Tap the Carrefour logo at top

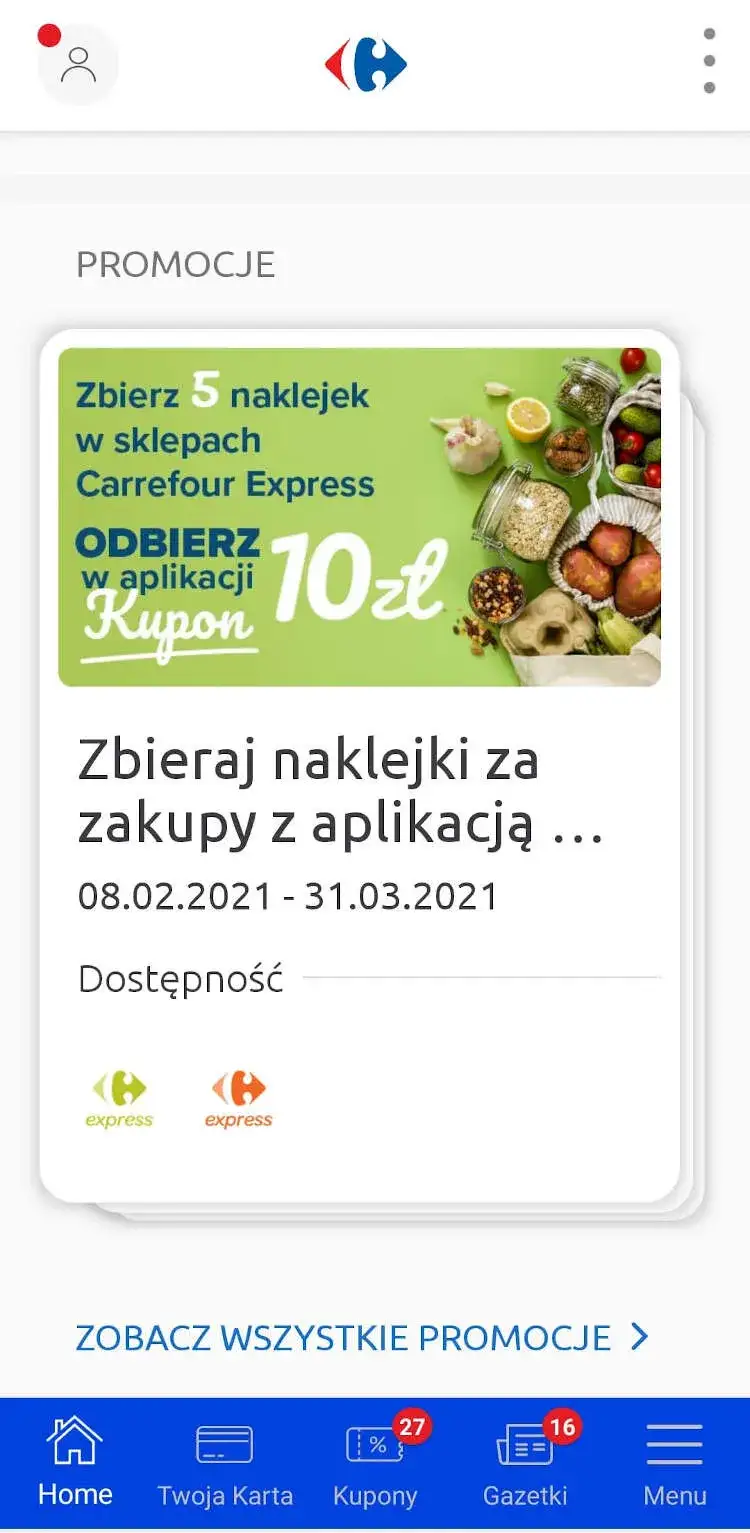pos(364,62)
